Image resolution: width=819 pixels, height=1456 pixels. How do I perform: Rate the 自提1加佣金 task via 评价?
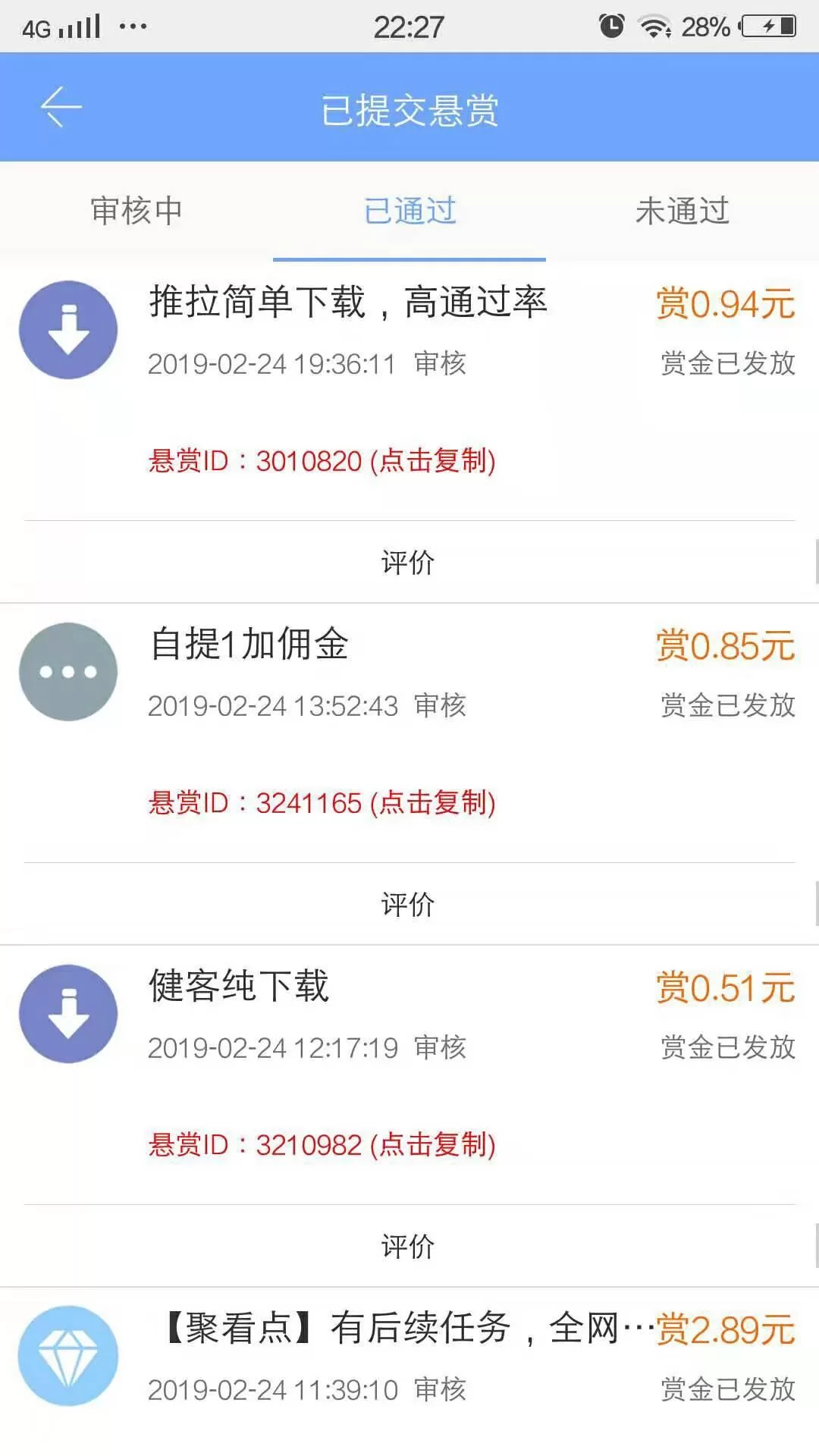pos(408,905)
